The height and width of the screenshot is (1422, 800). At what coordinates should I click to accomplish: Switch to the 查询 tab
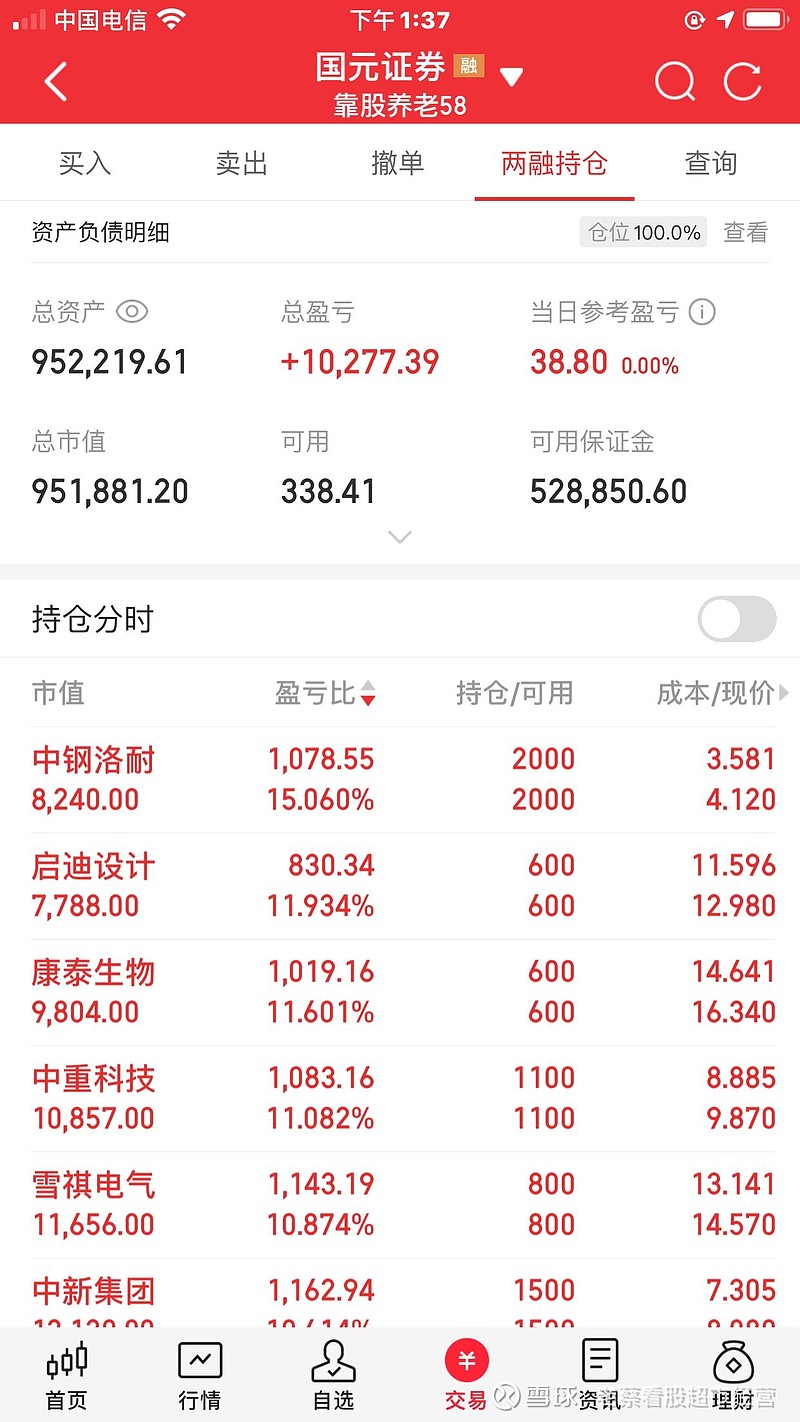[x=711, y=163]
